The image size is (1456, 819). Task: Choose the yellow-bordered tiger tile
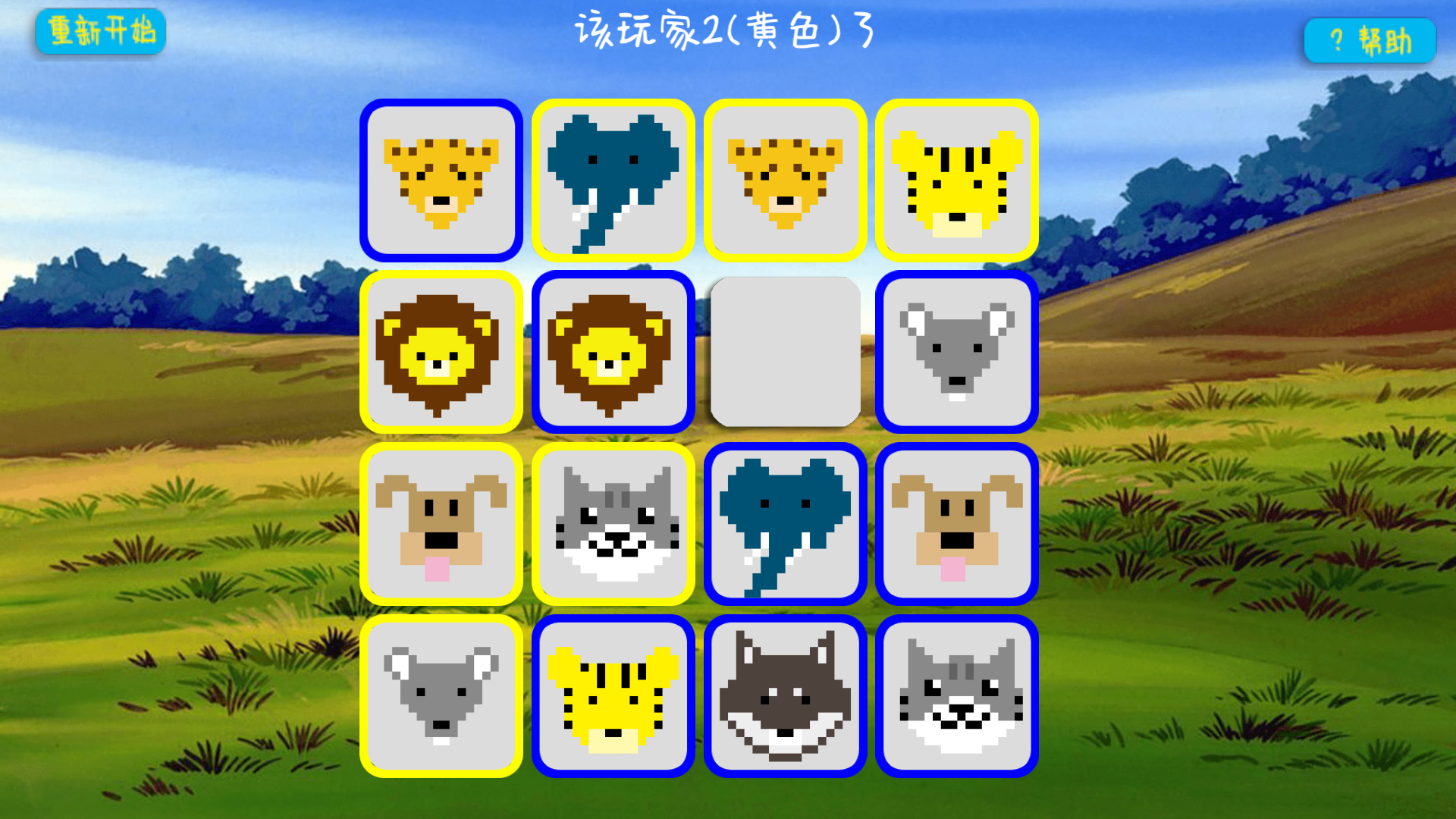tap(956, 180)
